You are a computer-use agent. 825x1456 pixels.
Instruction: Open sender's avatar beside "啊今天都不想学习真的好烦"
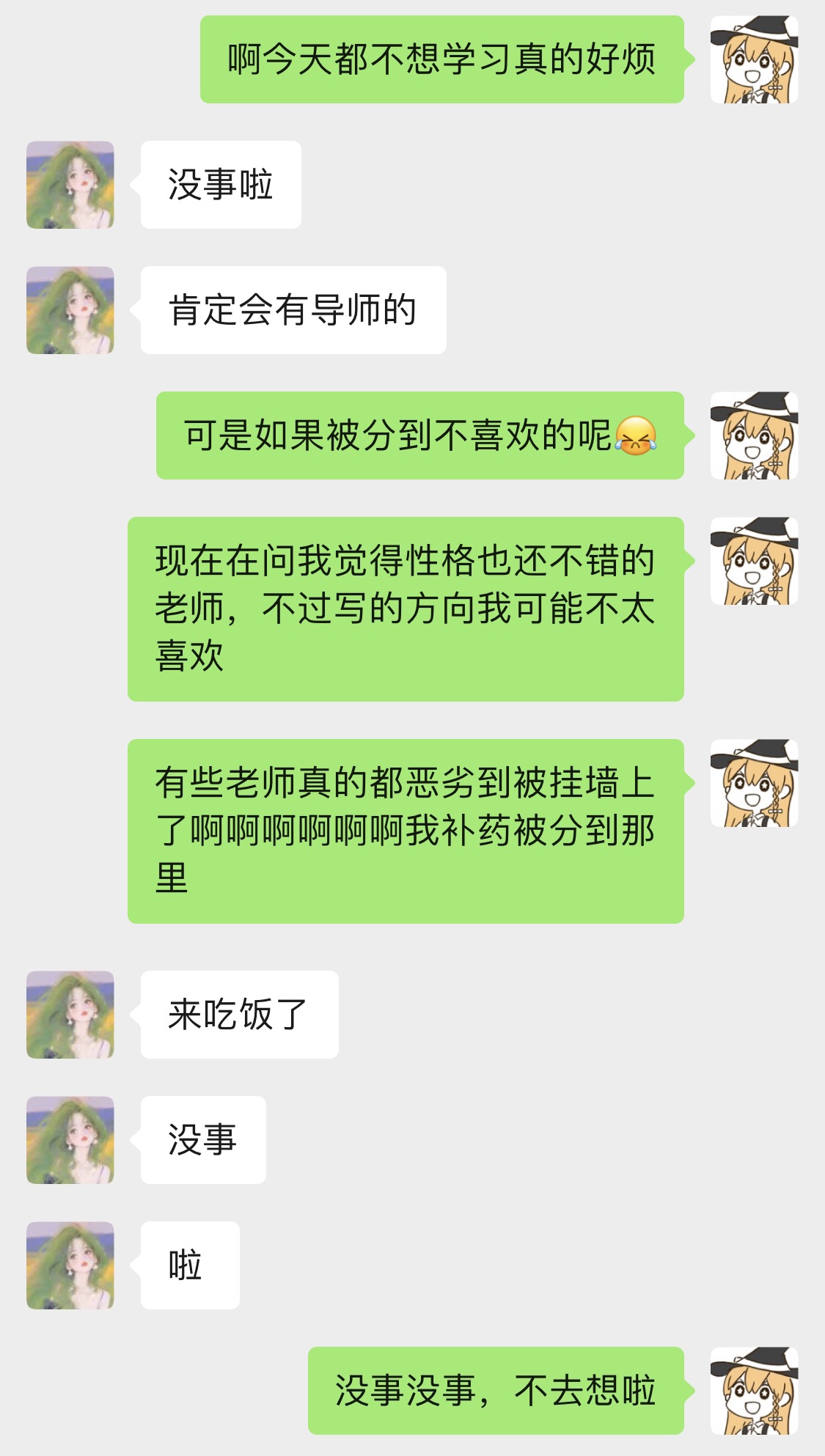point(754,59)
